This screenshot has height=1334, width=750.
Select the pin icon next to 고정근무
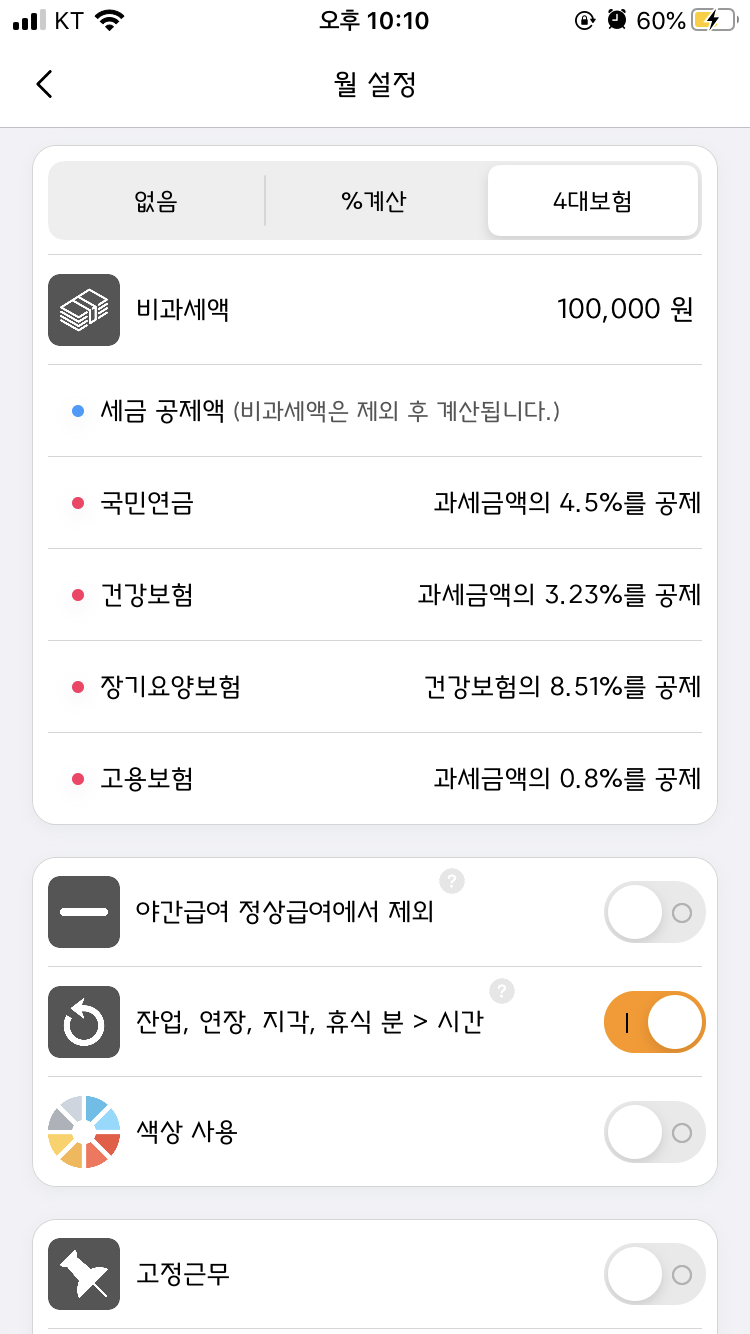[84, 1274]
